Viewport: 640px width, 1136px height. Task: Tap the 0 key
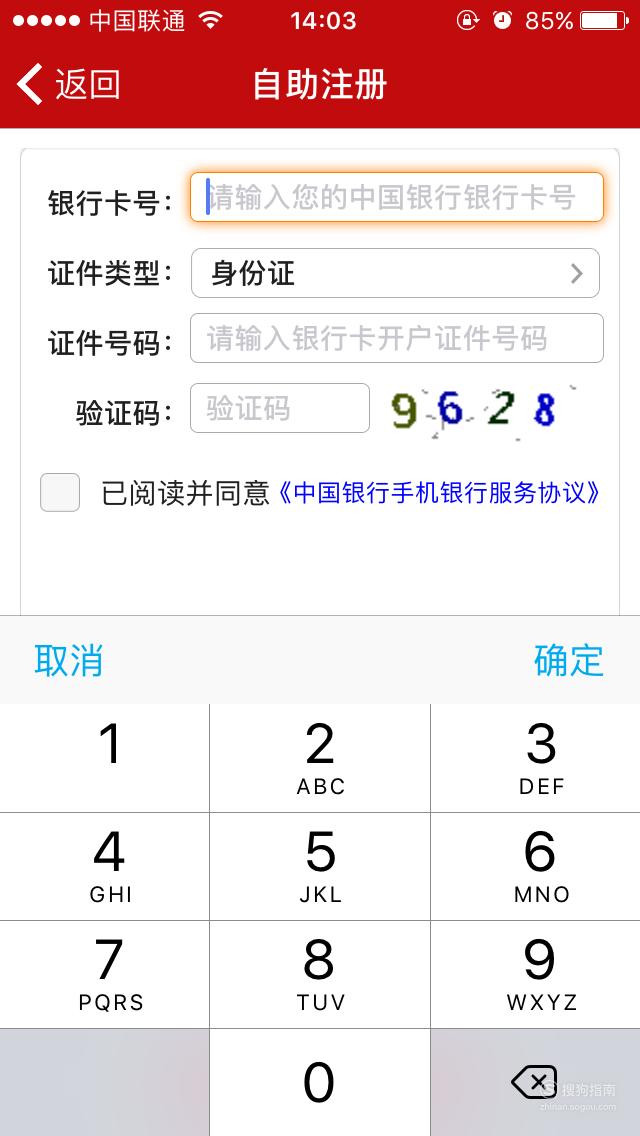tap(320, 1082)
